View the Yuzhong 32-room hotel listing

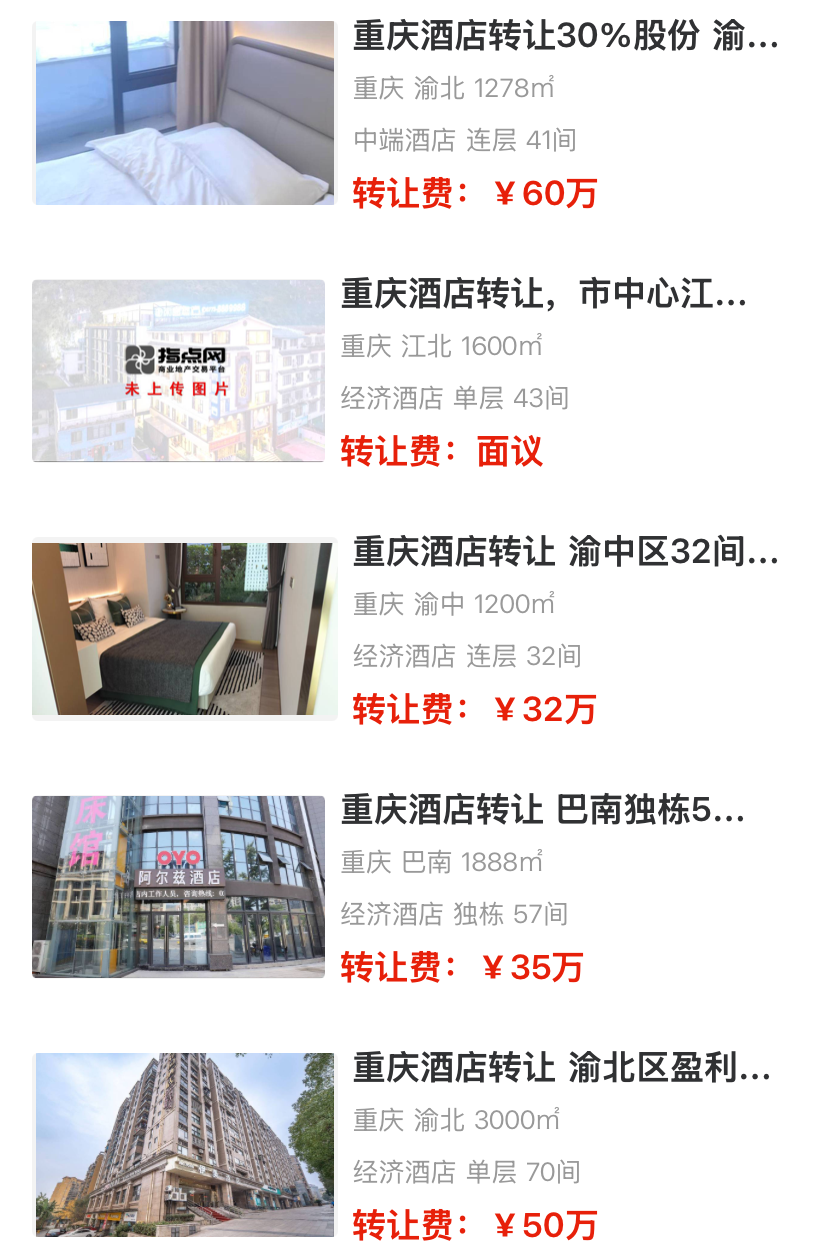click(565, 552)
